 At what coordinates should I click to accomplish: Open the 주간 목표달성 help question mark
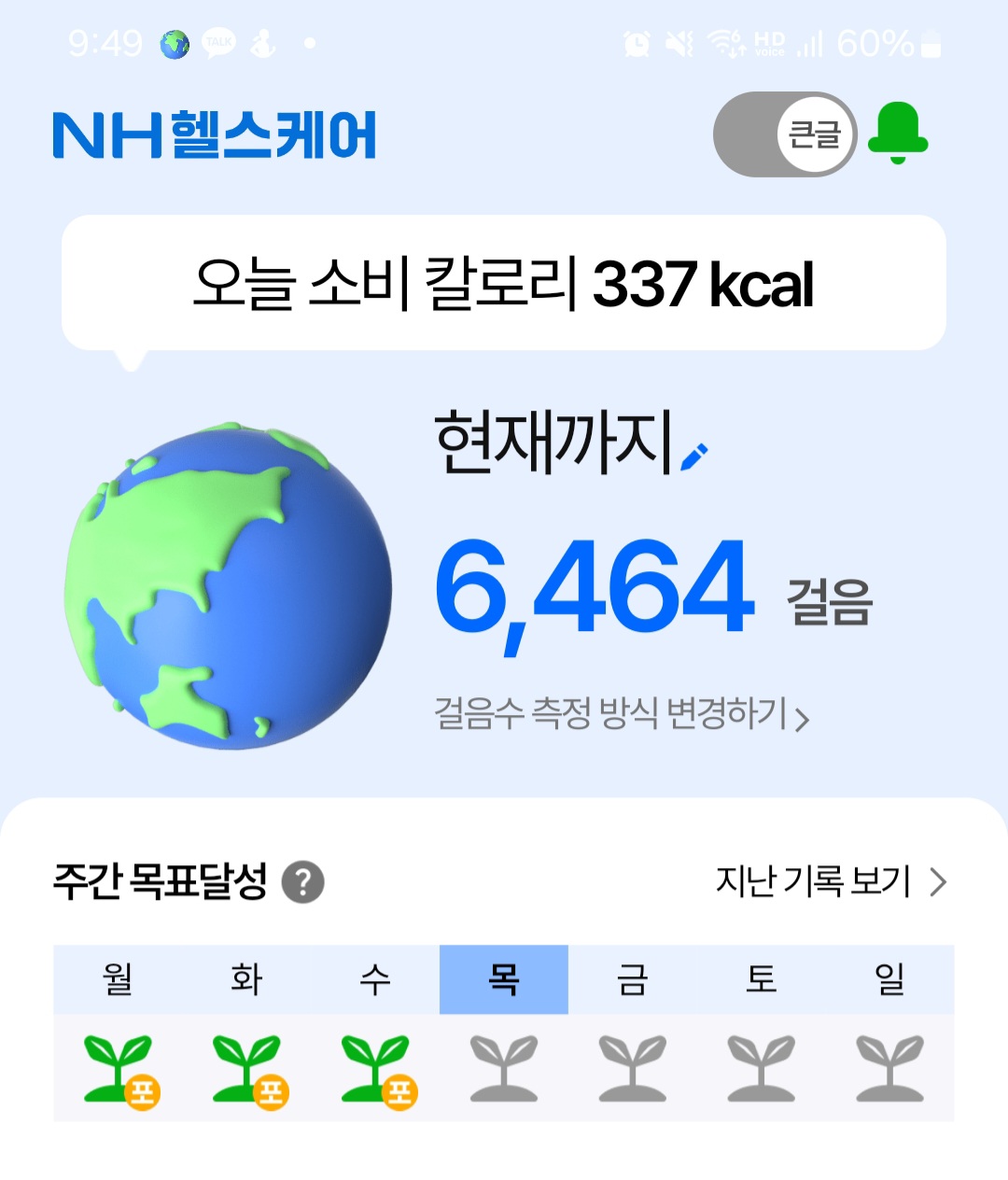302,882
